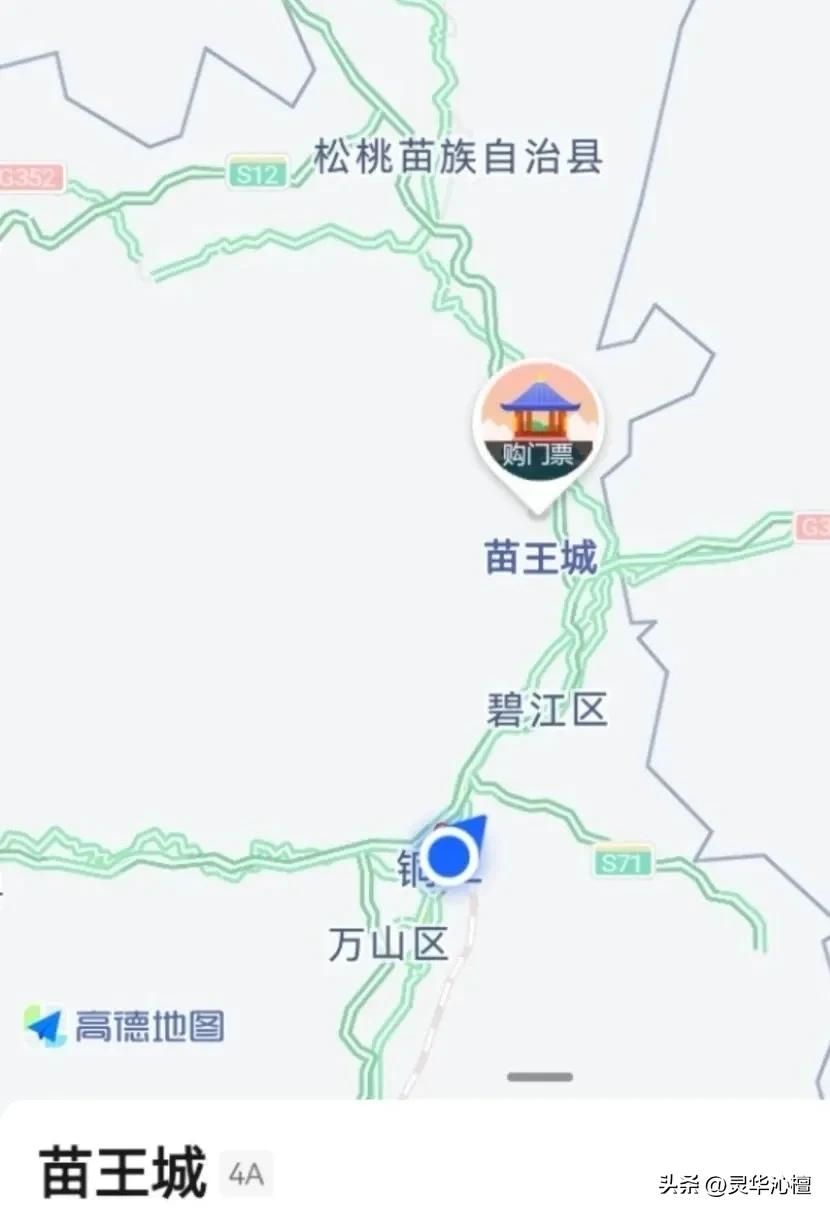Screen dimensions: 830x1214
Task: Select the blue current-location arrow marker
Action: pos(450,854)
